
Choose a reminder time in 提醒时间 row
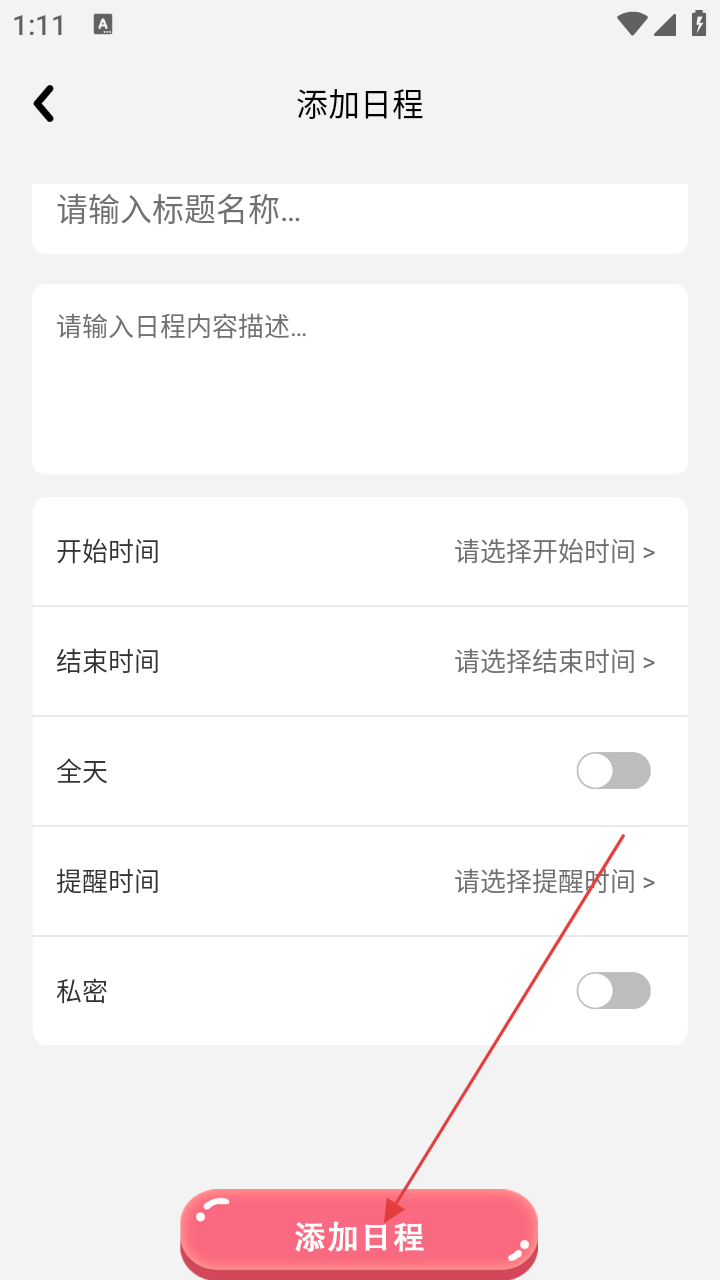coord(360,881)
